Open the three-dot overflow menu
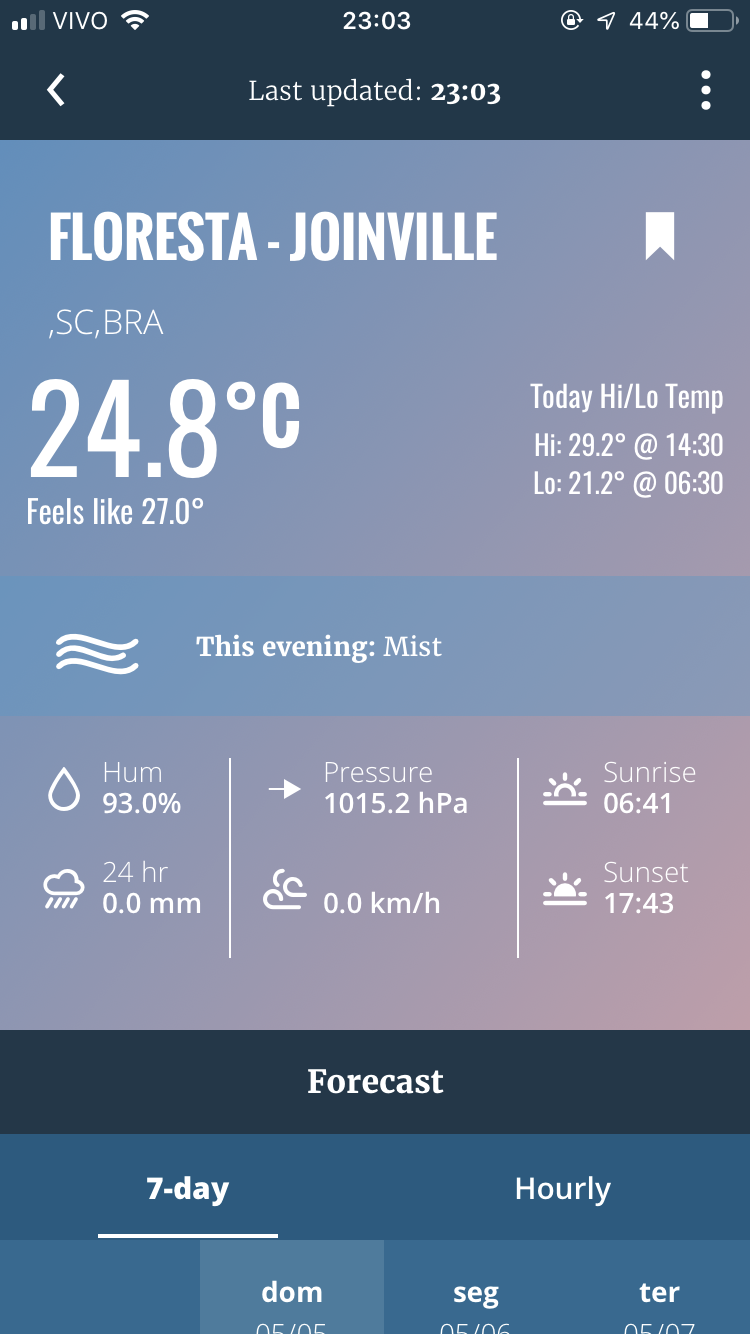 (x=706, y=90)
